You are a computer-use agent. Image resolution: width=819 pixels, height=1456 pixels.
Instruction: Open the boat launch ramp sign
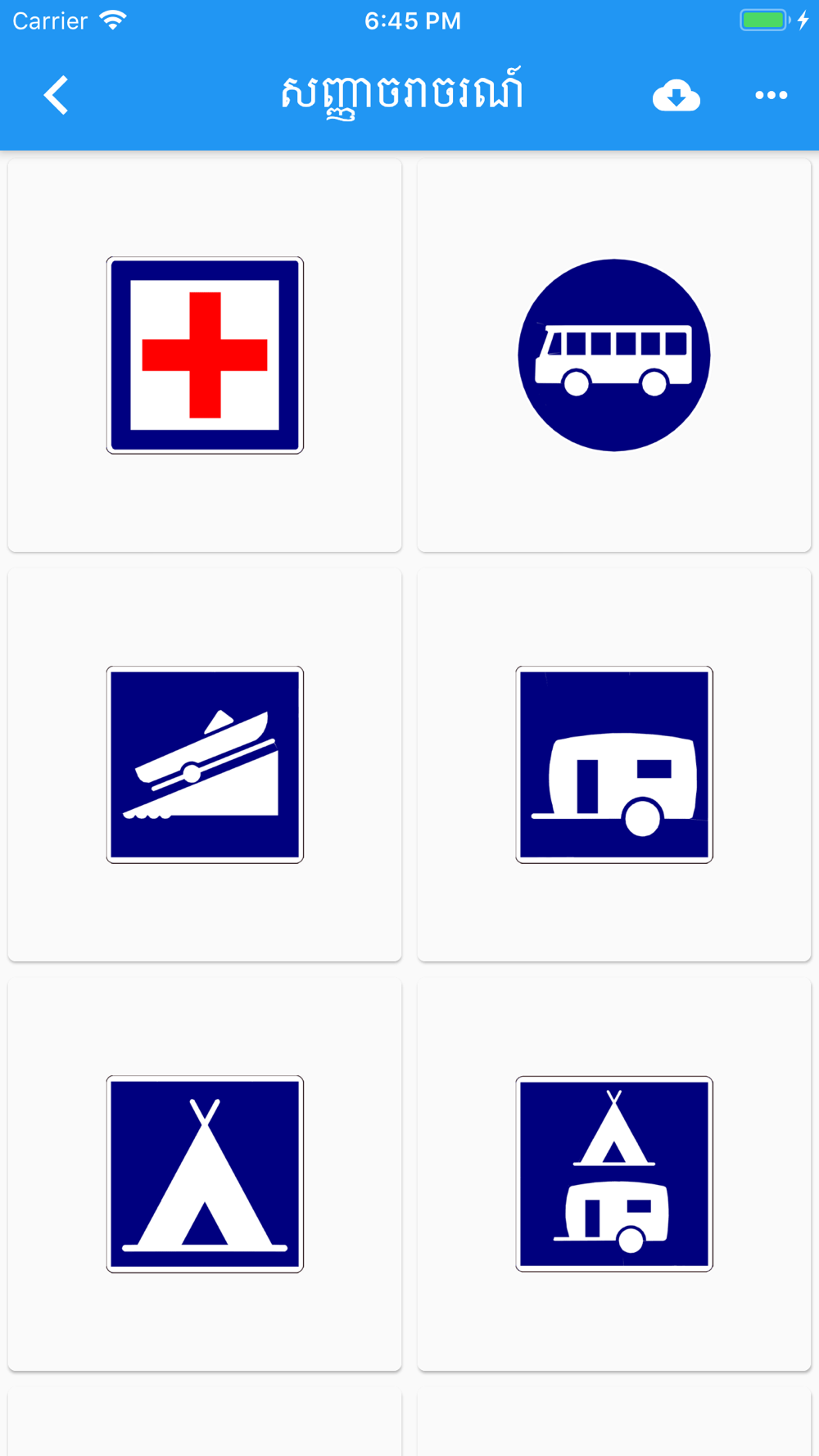pyautogui.click(x=205, y=765)
